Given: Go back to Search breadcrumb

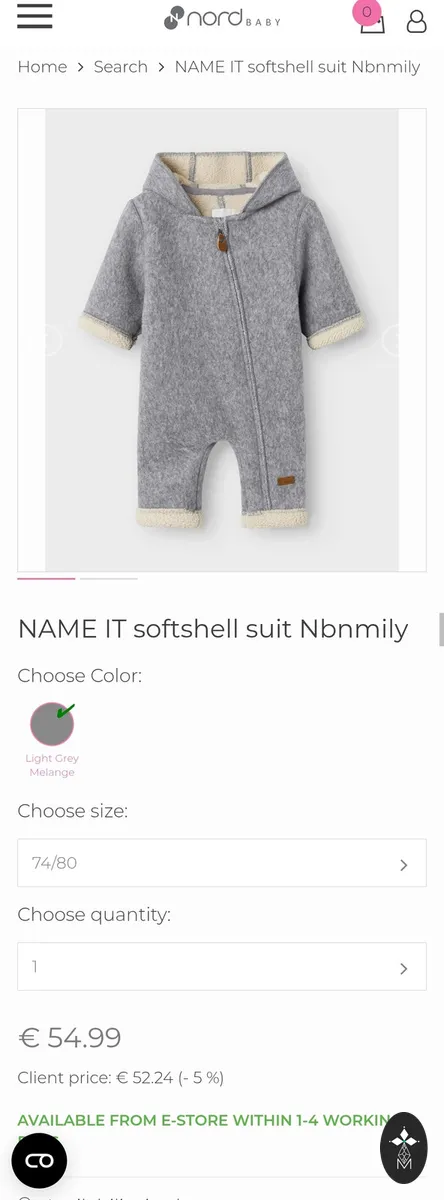Looking at the screenshot, I should [120, 67].
